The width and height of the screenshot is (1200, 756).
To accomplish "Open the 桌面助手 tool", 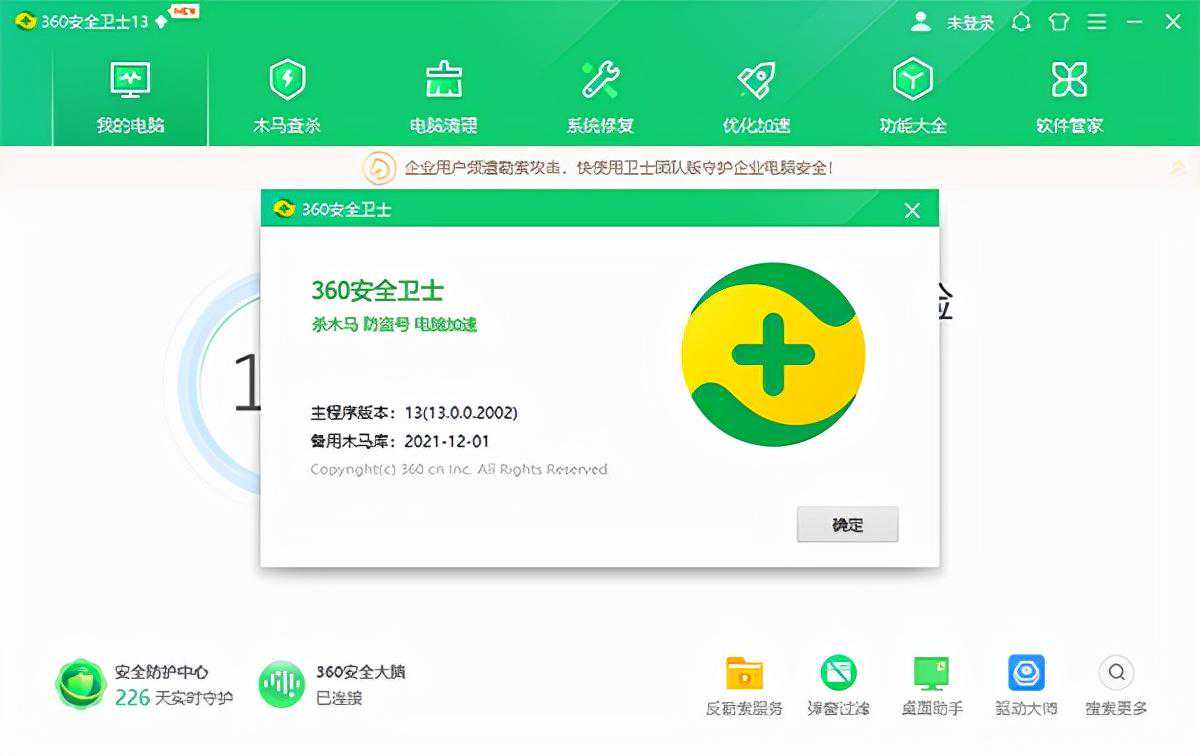I will click(931, 685).
